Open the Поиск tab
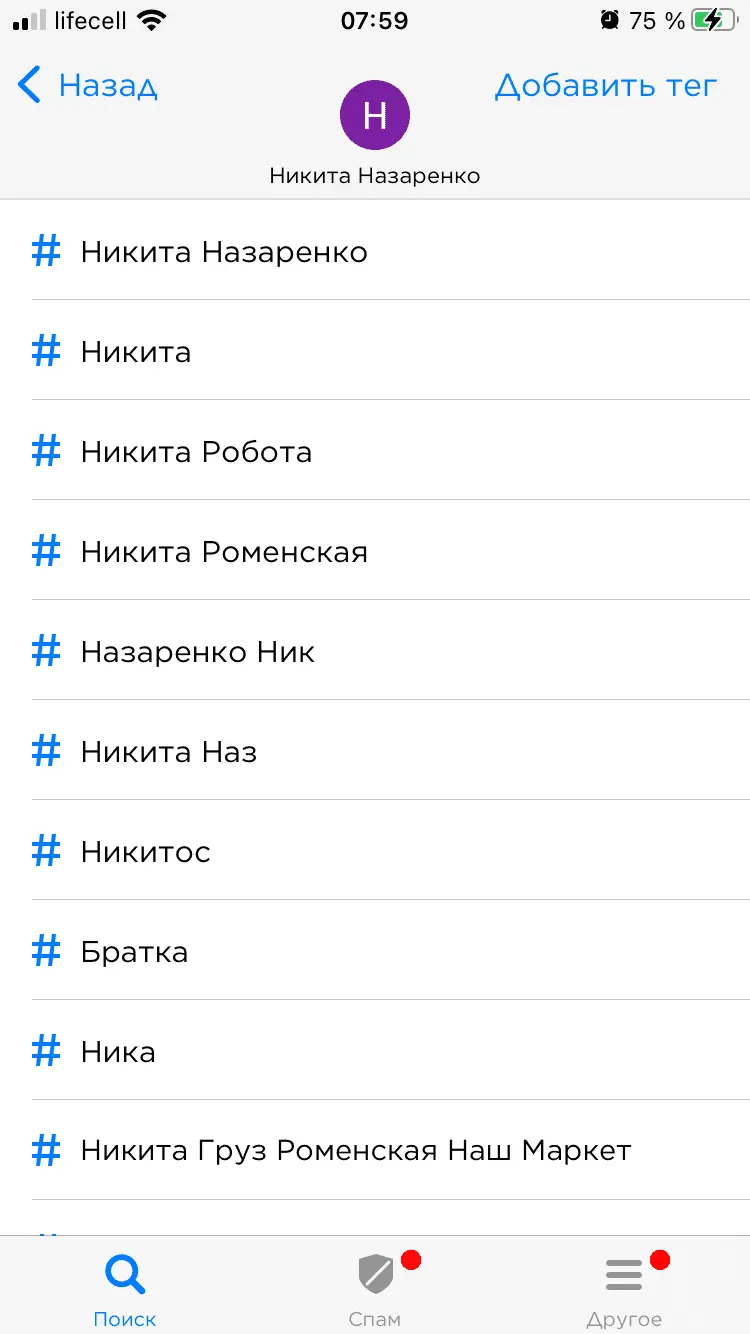The width and height of the screenshot is (750, 1334). [x=125, y=1290]
